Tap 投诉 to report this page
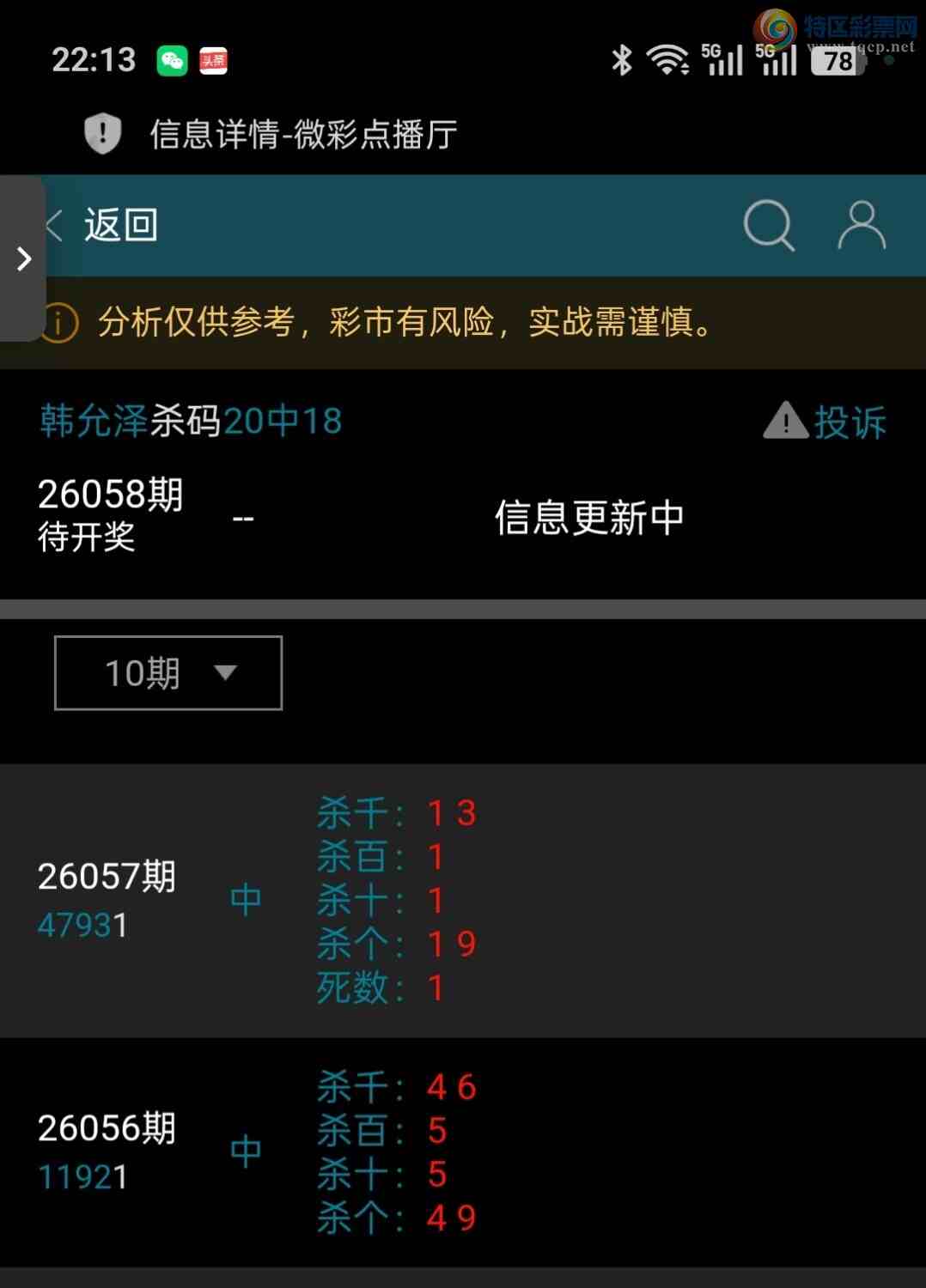The width and height of the screenshot is (926, 1288). click(826, 422)
